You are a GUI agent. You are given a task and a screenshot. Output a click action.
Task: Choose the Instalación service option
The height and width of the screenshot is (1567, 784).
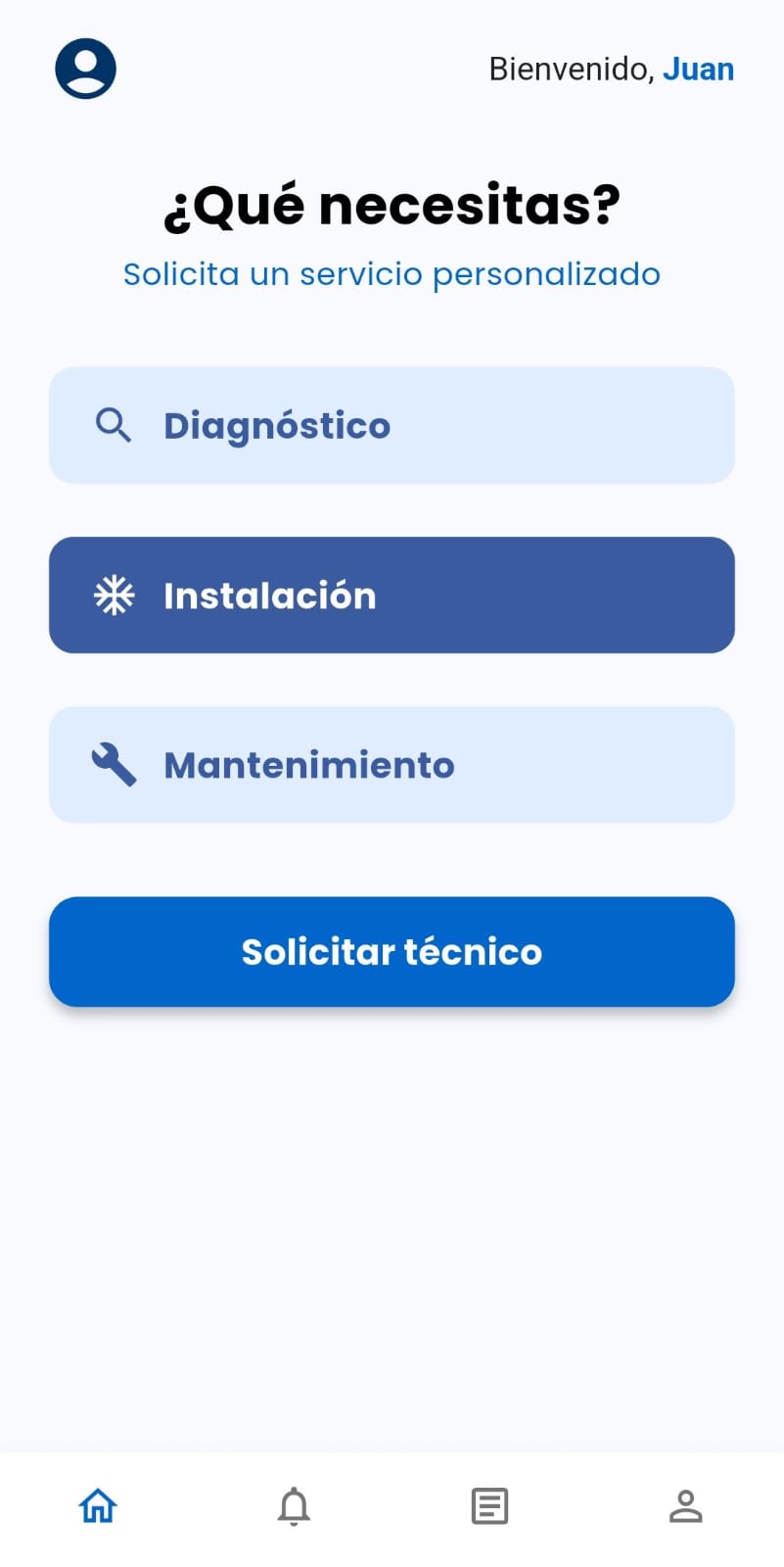click(392, 594)
